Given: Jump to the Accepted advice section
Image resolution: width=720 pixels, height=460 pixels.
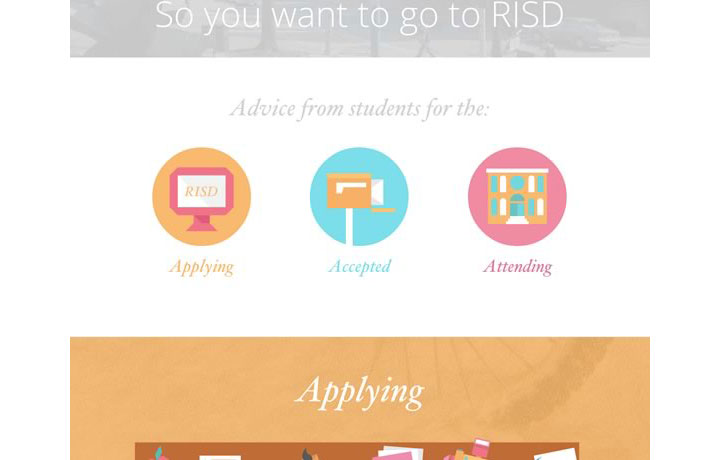Looking at the screenshot, I should 359,197.
